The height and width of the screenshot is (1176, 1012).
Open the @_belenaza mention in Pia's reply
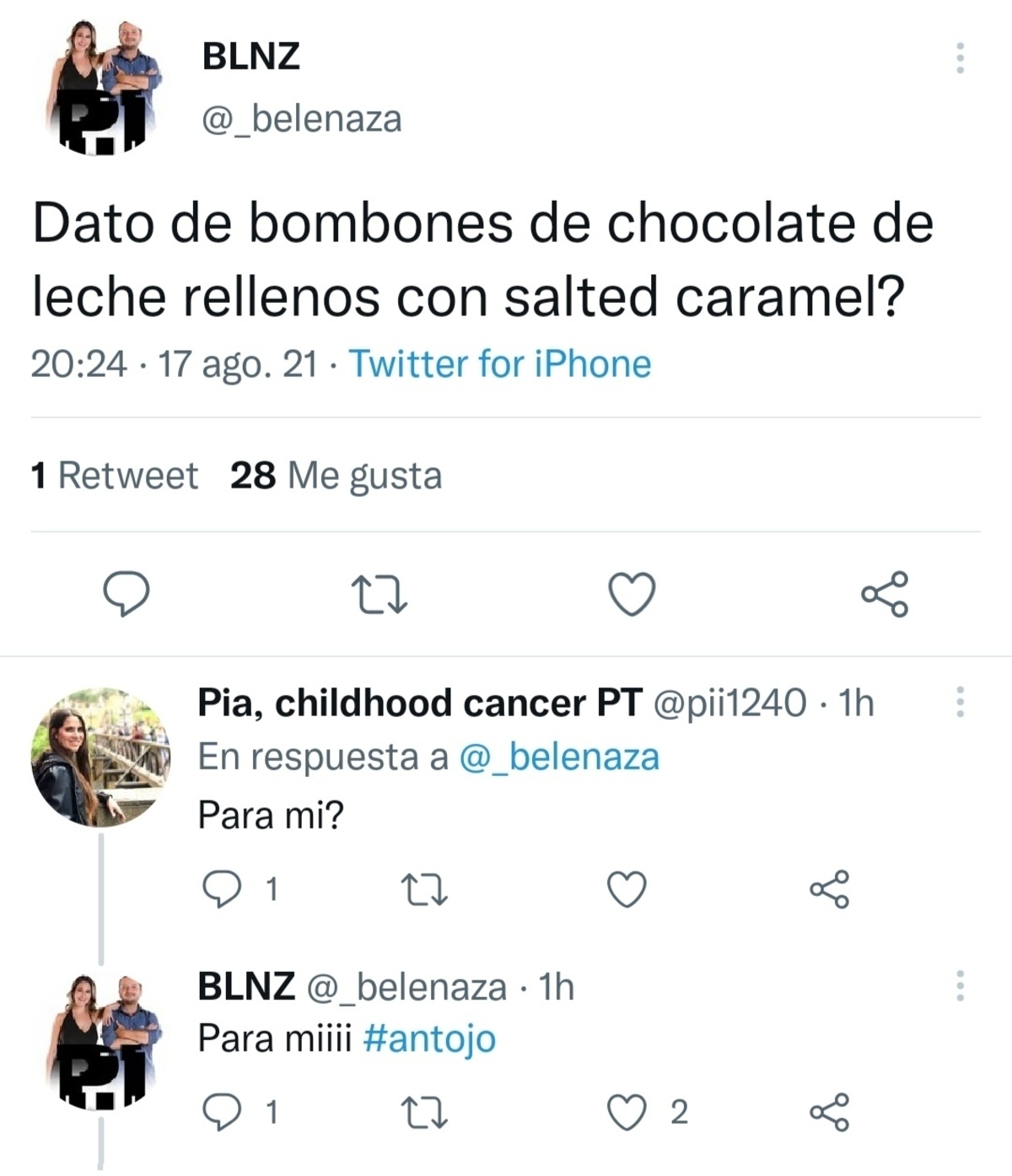coord(558,757)
